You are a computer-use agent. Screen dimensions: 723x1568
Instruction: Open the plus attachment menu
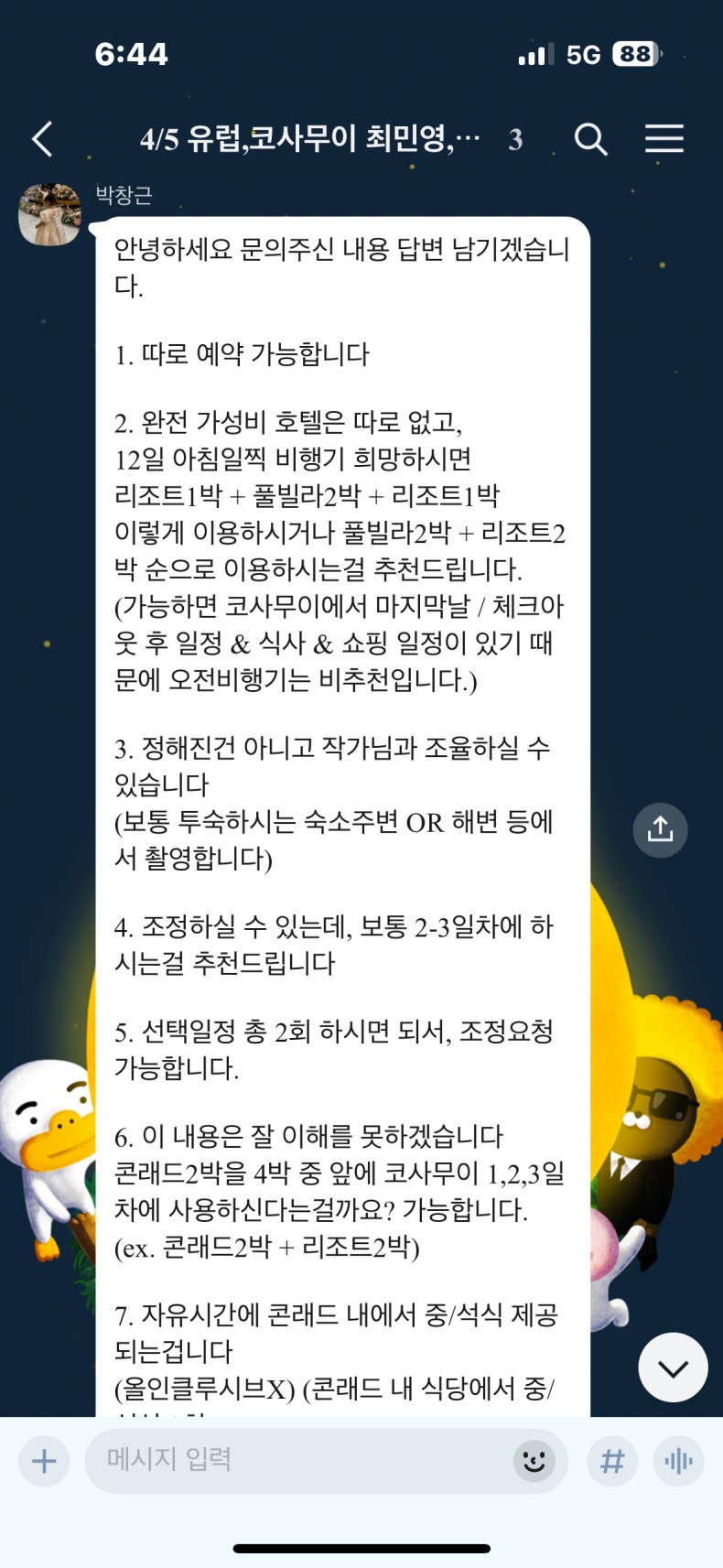44,1461
